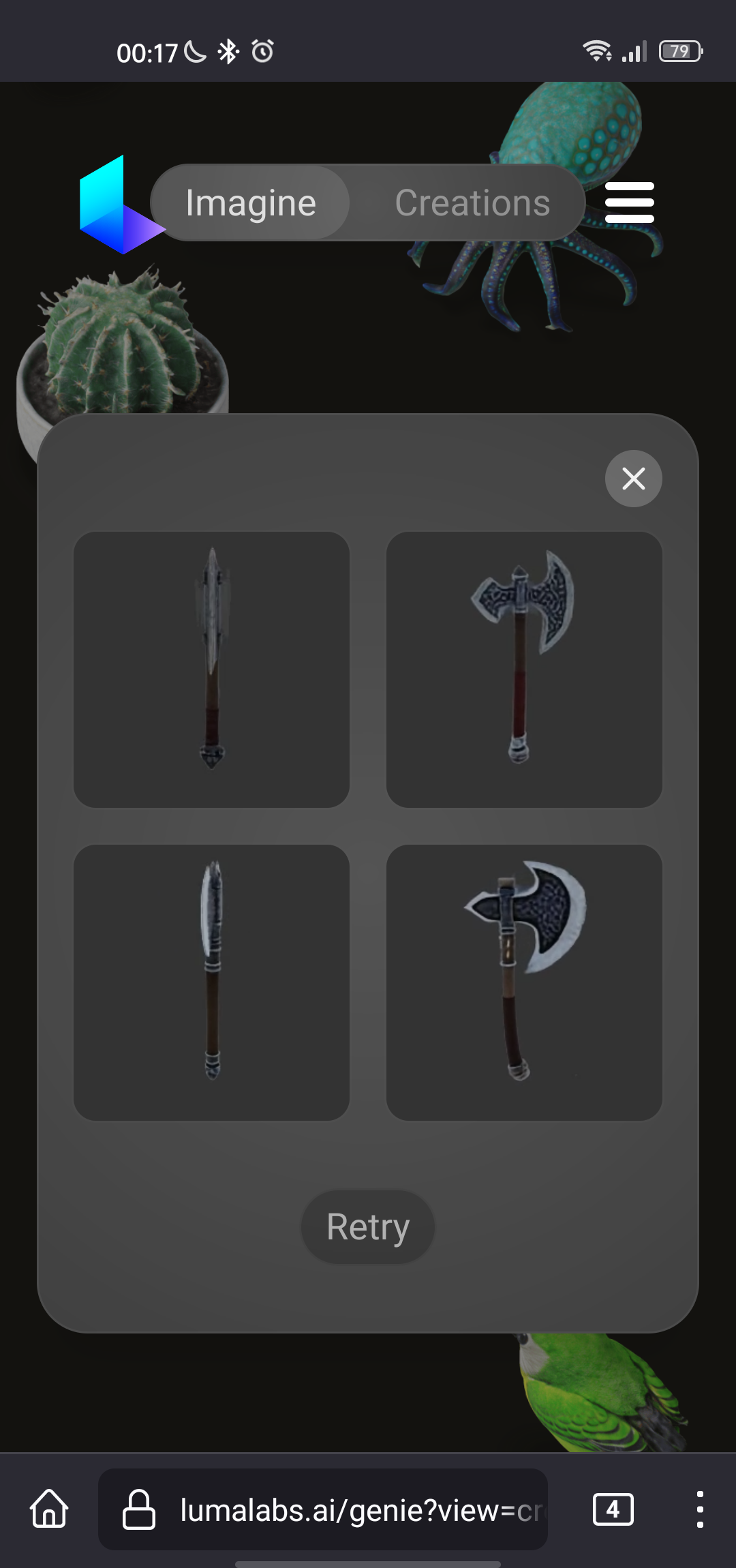The height and width of the screenshot is (1568, 736).
Task: Switch to the Imagine tab
Action: tap(250, 202)
